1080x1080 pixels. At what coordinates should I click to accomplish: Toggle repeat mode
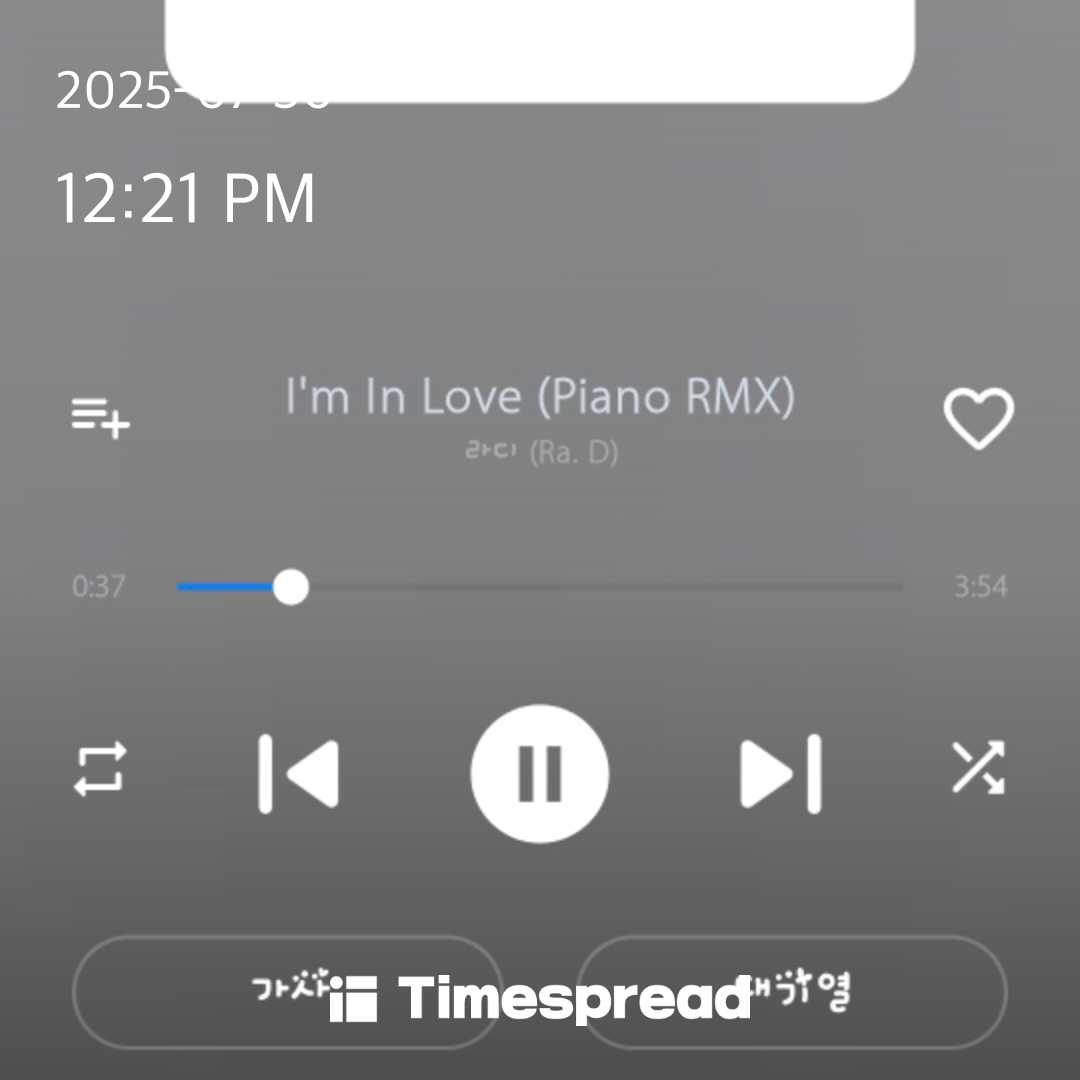pos(101,769)
